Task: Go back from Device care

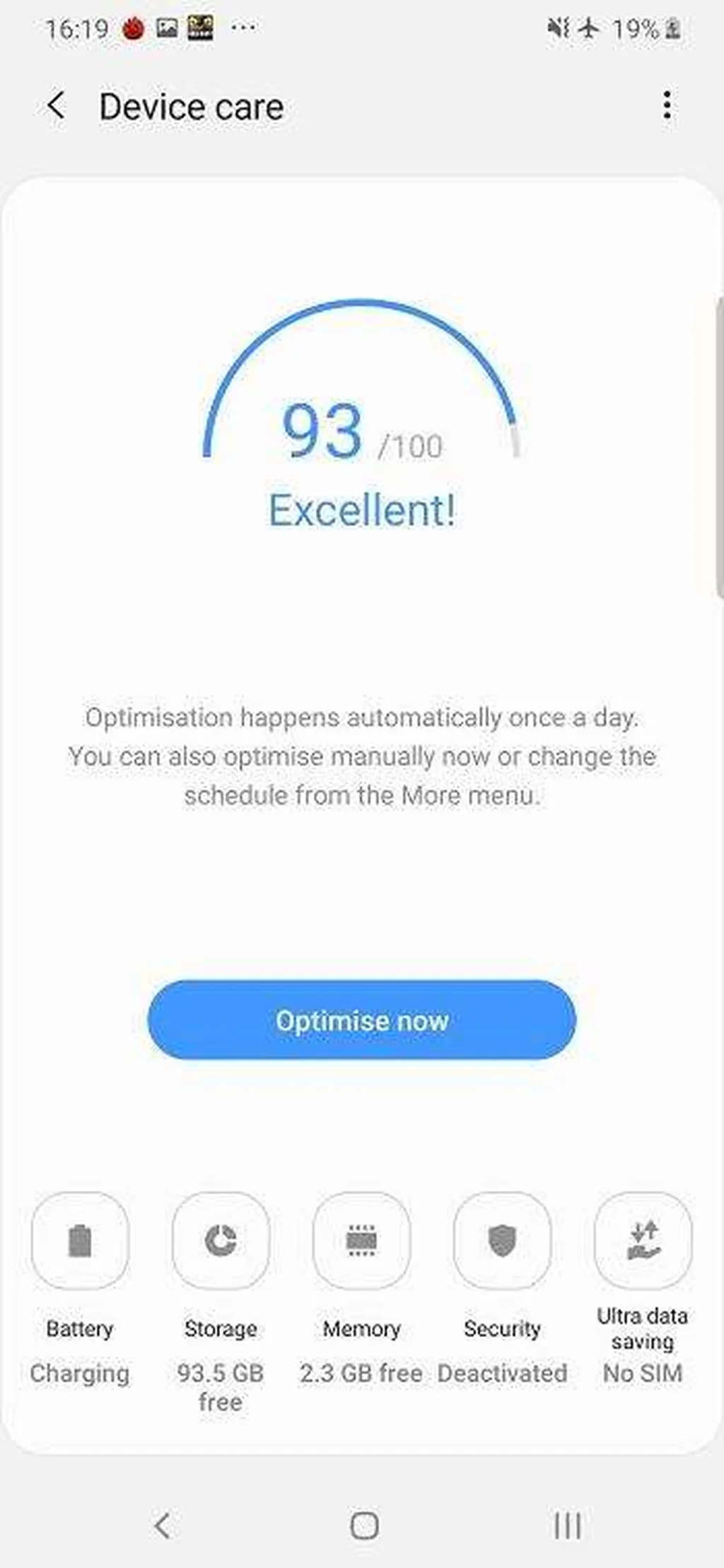Action: 56,106
